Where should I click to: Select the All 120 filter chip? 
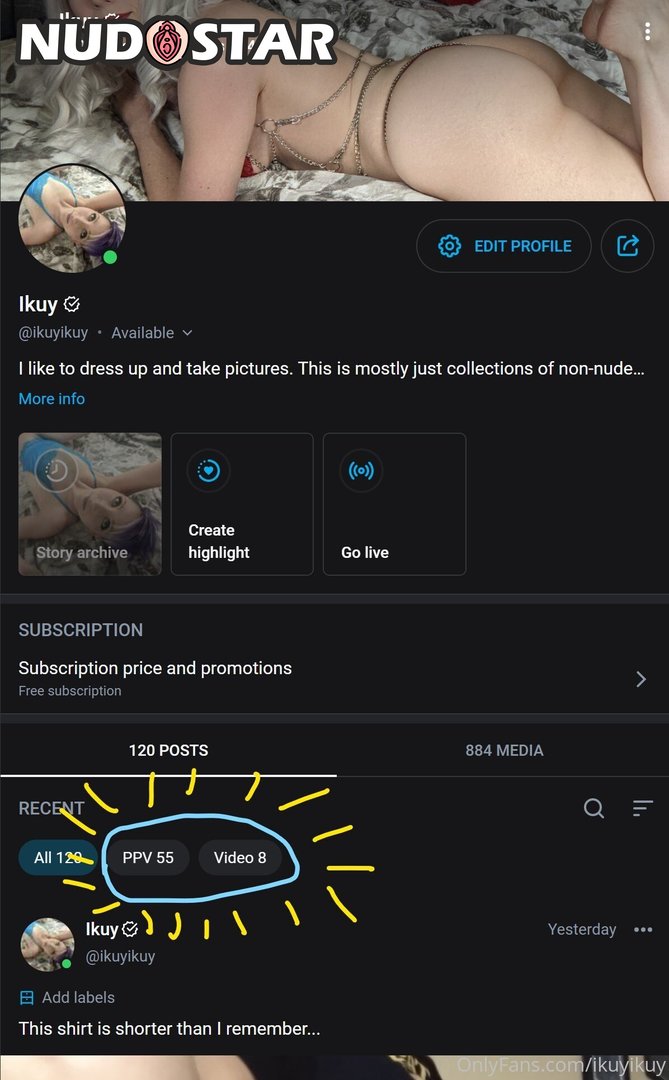tap(58, 857)
